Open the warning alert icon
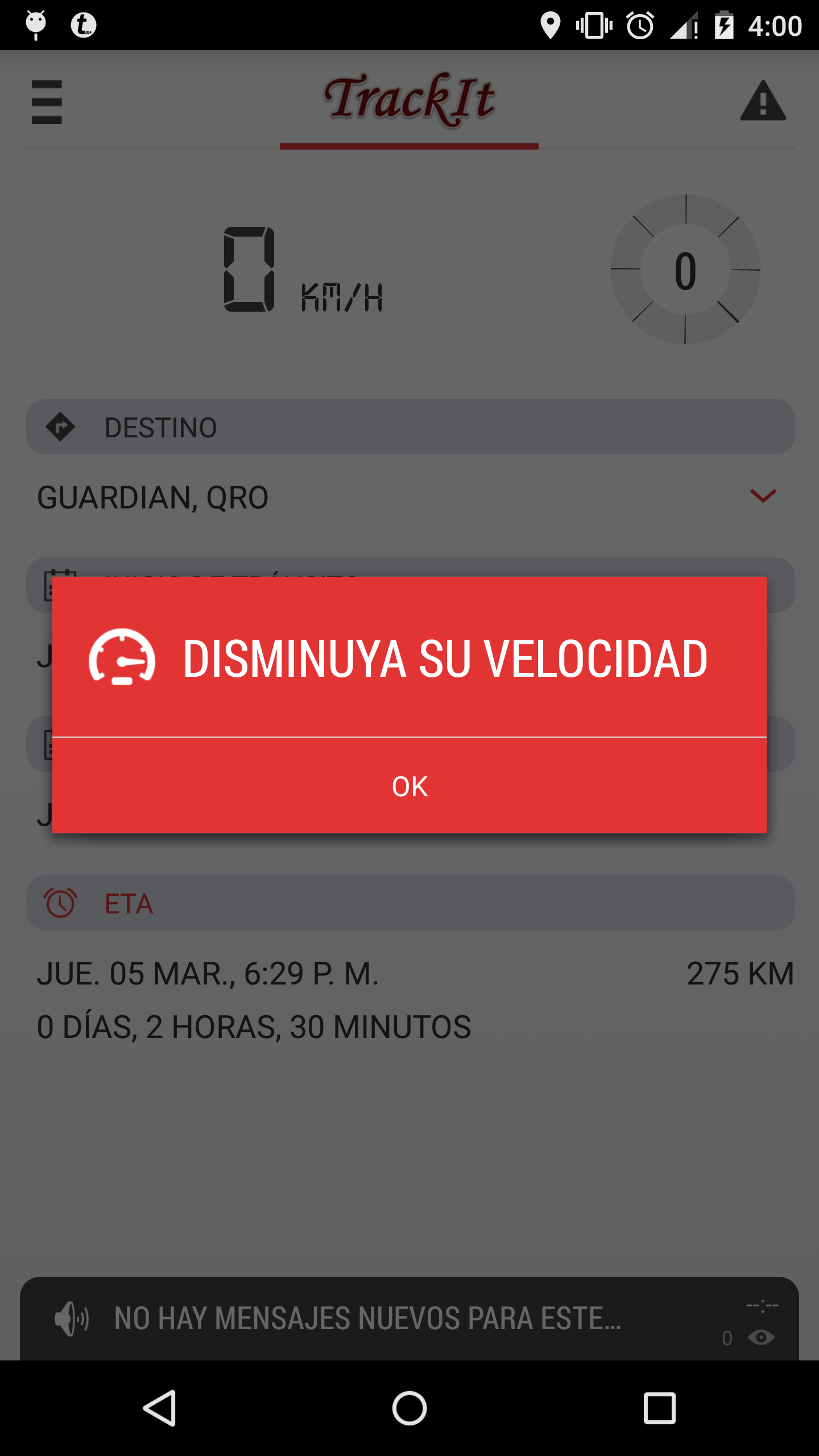819x1456 pixels. (x=763, y=101)
